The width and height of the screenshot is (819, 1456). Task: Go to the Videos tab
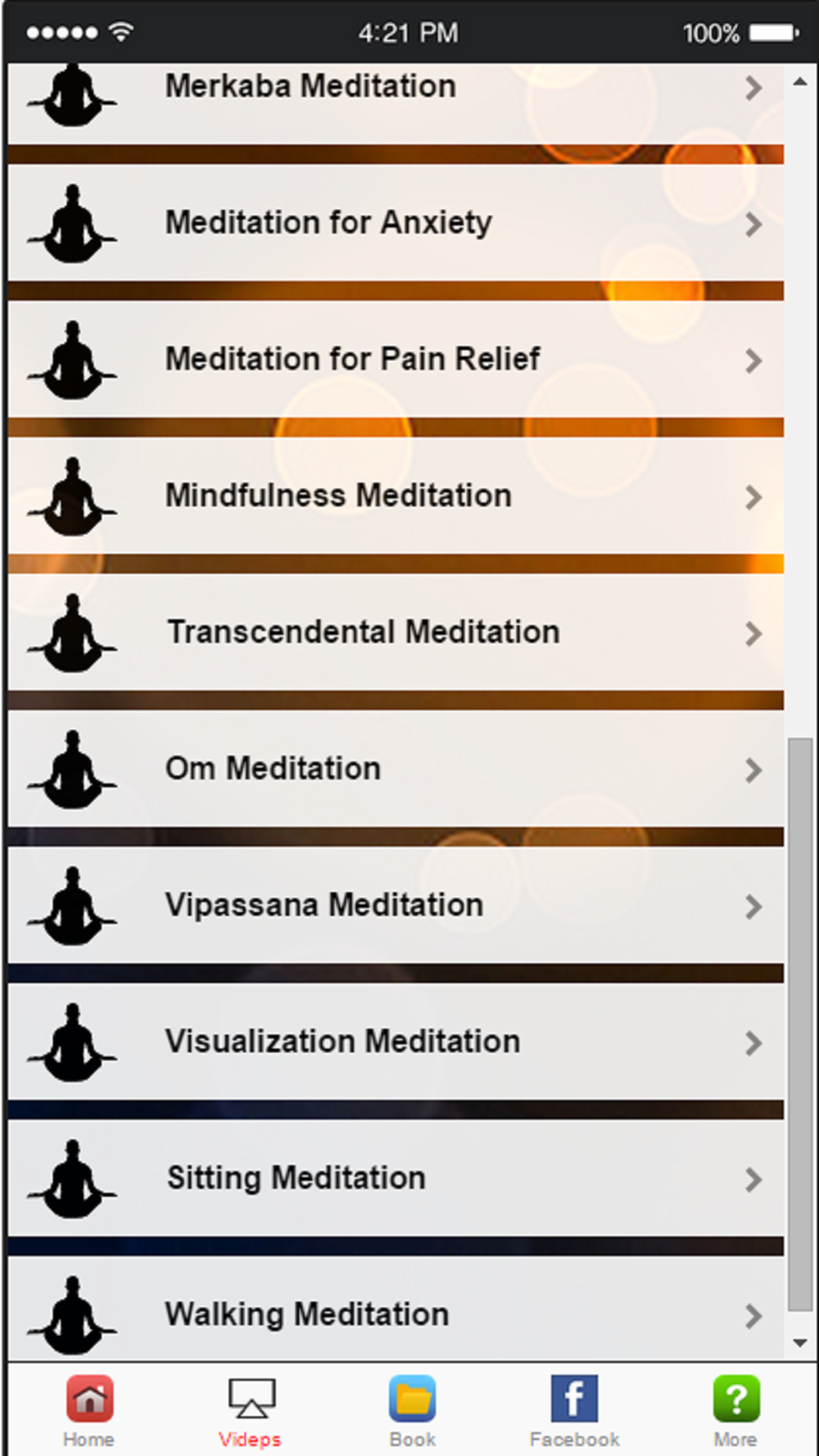tap(251, 1412)
